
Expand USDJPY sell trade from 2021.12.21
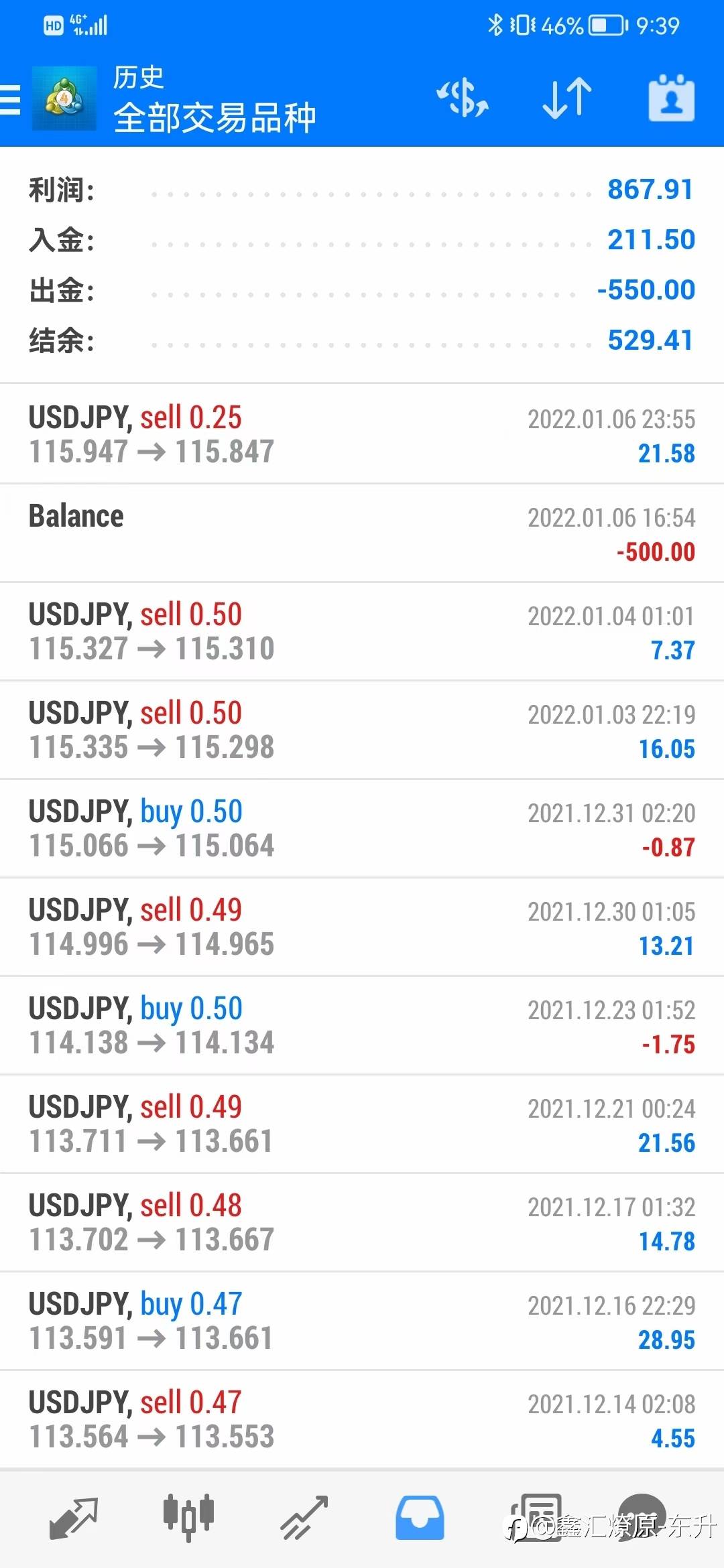[362, 1124]
